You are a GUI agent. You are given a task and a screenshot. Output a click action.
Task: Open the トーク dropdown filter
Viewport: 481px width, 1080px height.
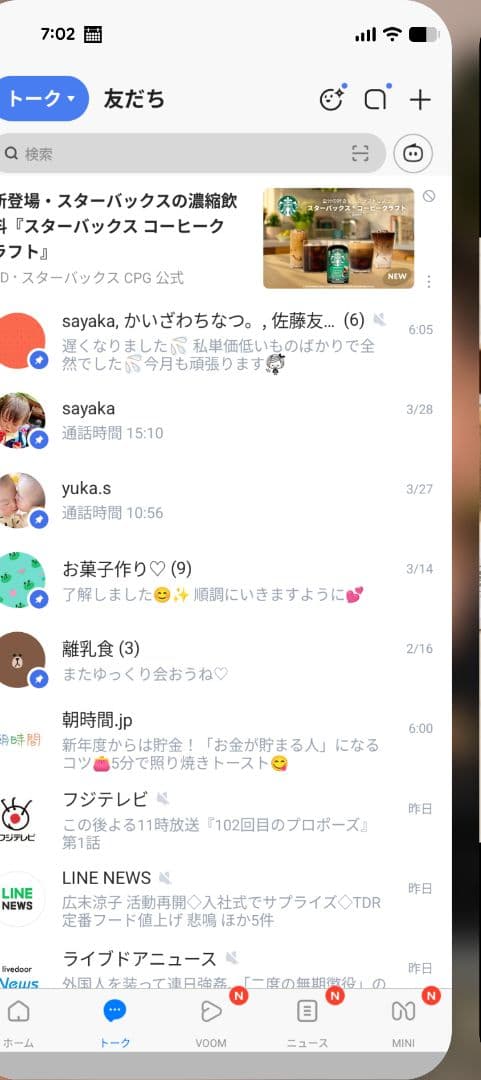pos(43,99)
